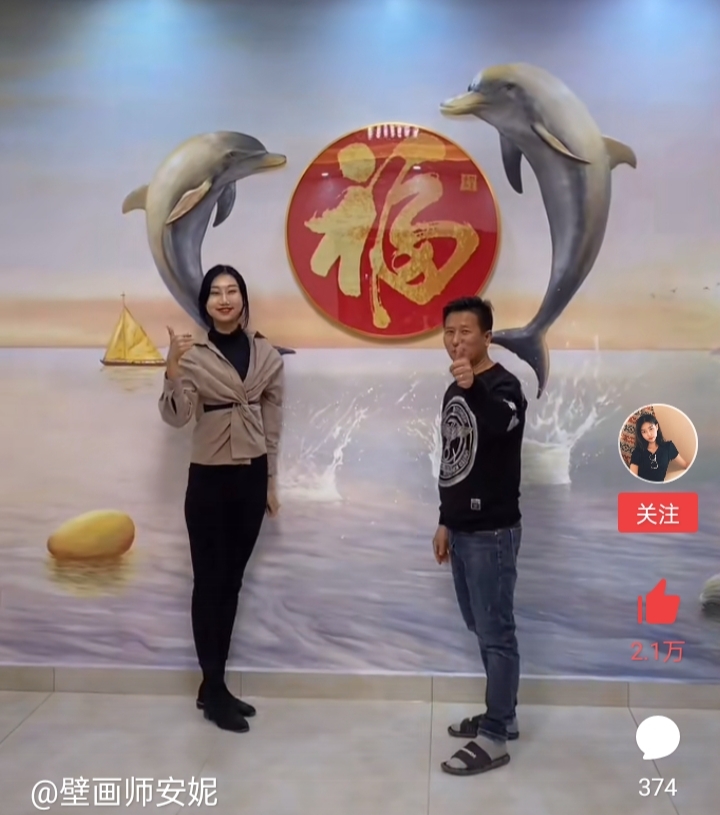Tap the red 关注 follow button
This screenshot has width=720, height=815.
(657, 513)
